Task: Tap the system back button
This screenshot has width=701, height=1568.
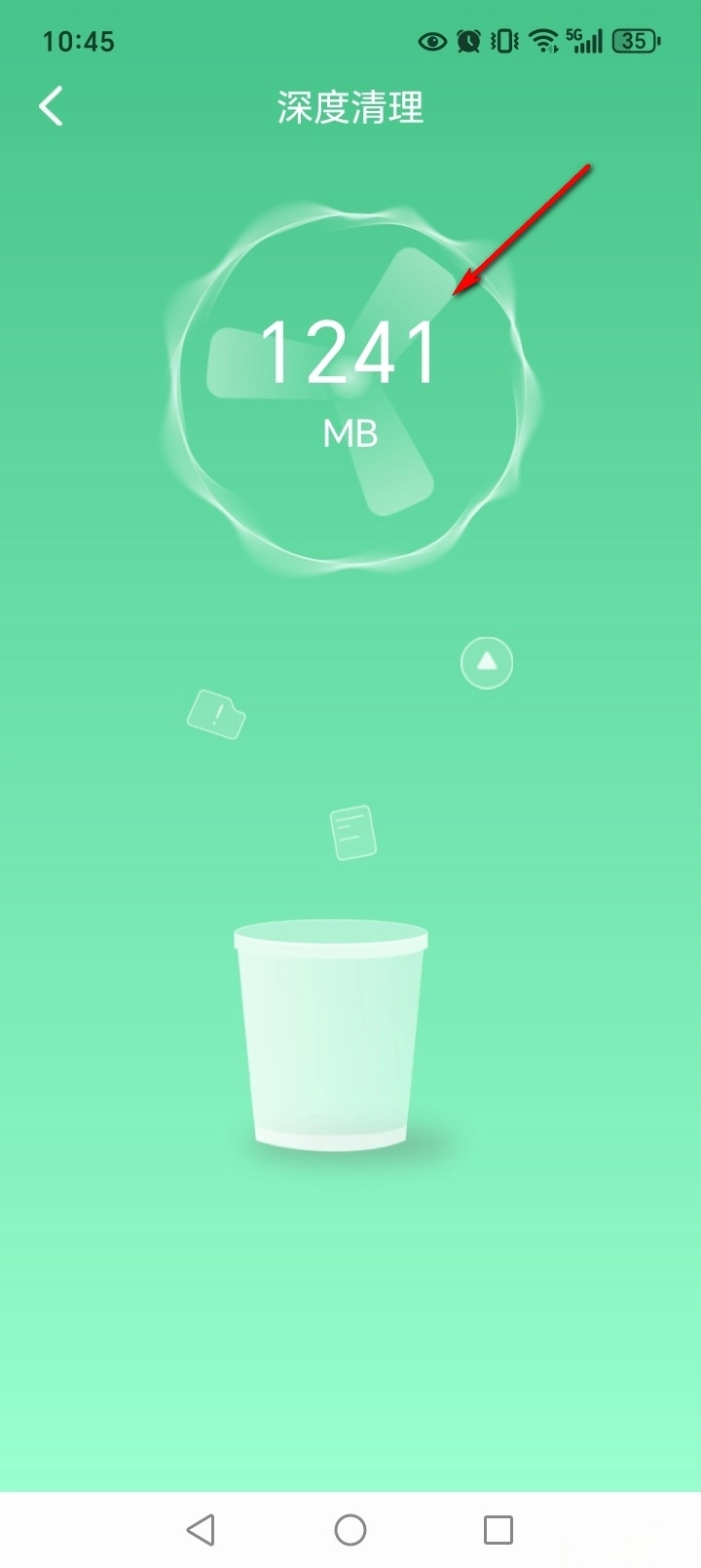Action: point(201,1529)
